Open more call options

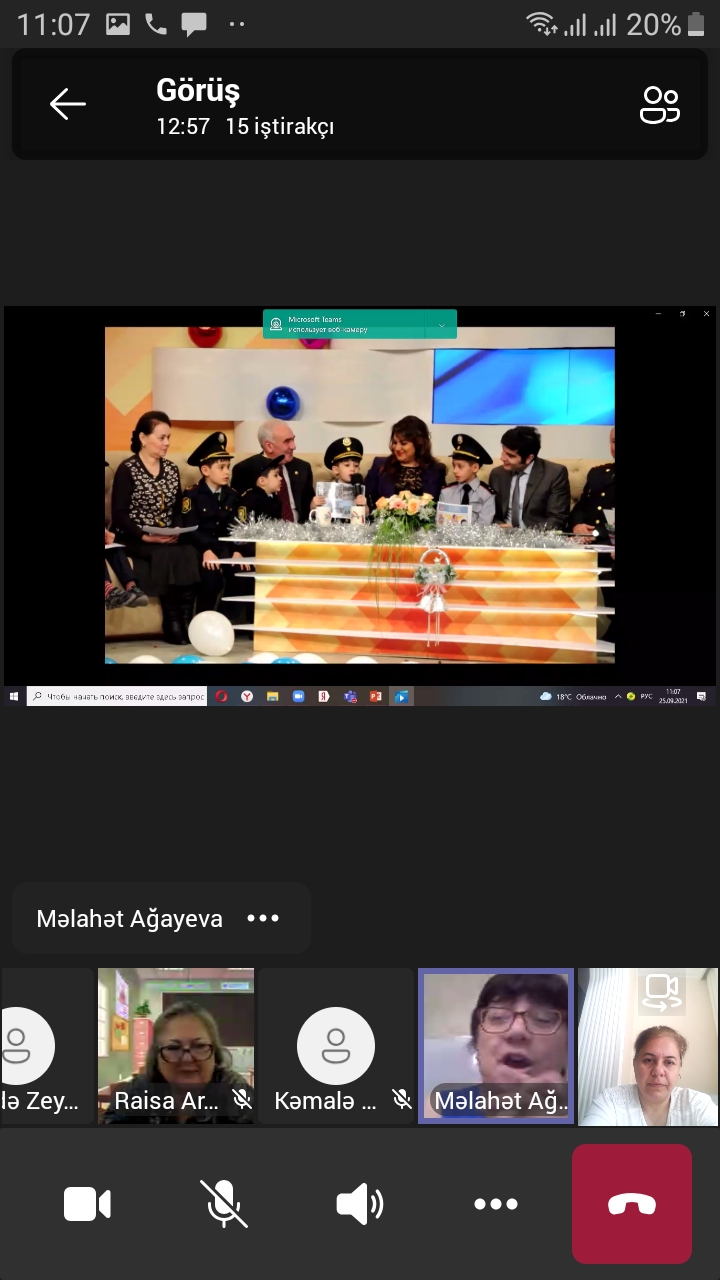(x=496, y=1204)
